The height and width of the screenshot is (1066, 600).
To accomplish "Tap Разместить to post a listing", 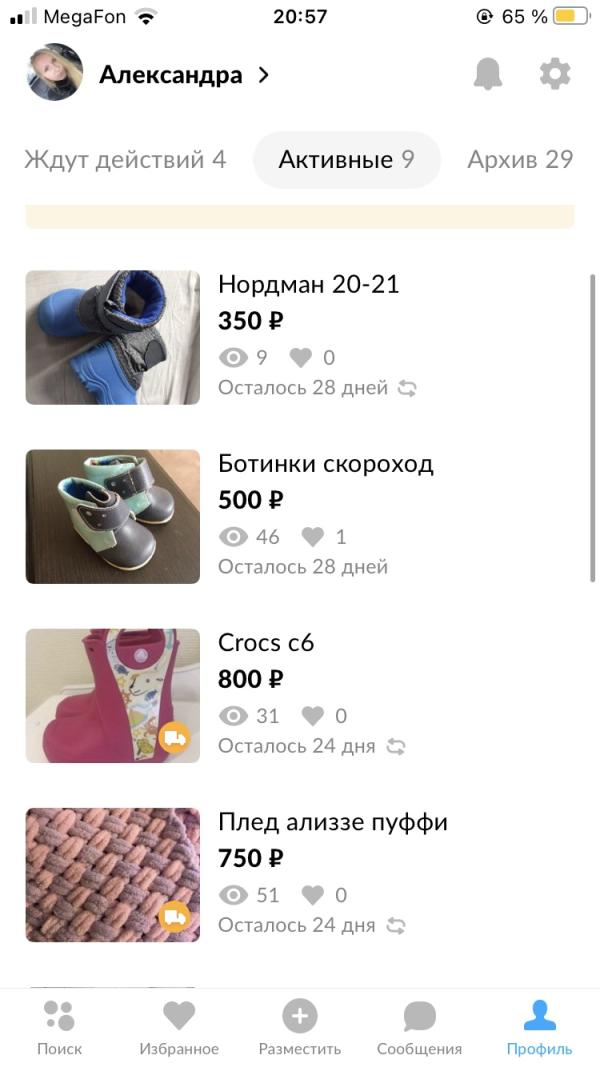I will click(x=300, y=1028).
